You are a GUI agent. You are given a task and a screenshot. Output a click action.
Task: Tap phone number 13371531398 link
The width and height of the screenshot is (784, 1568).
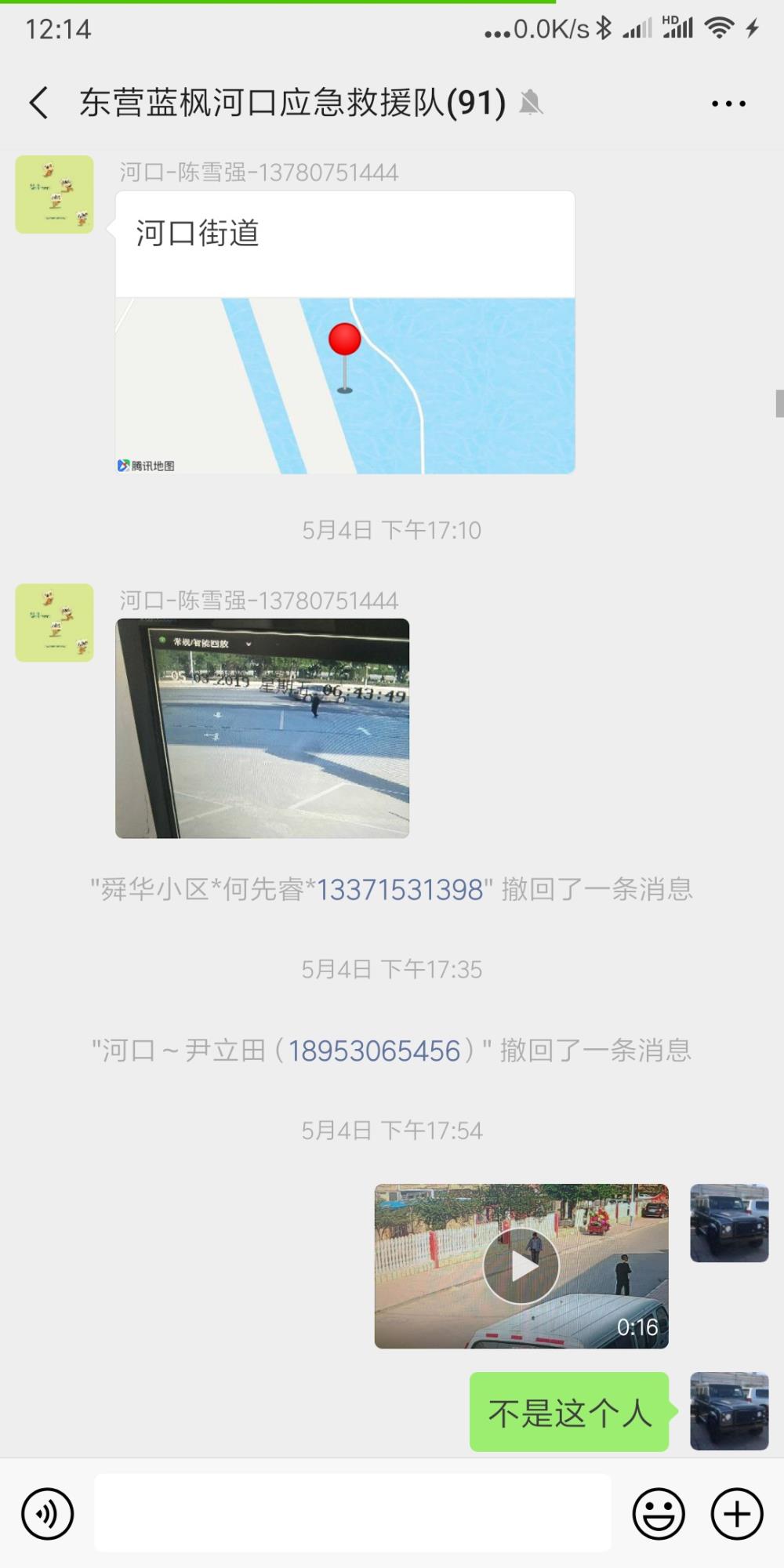[x=399, y=890]
